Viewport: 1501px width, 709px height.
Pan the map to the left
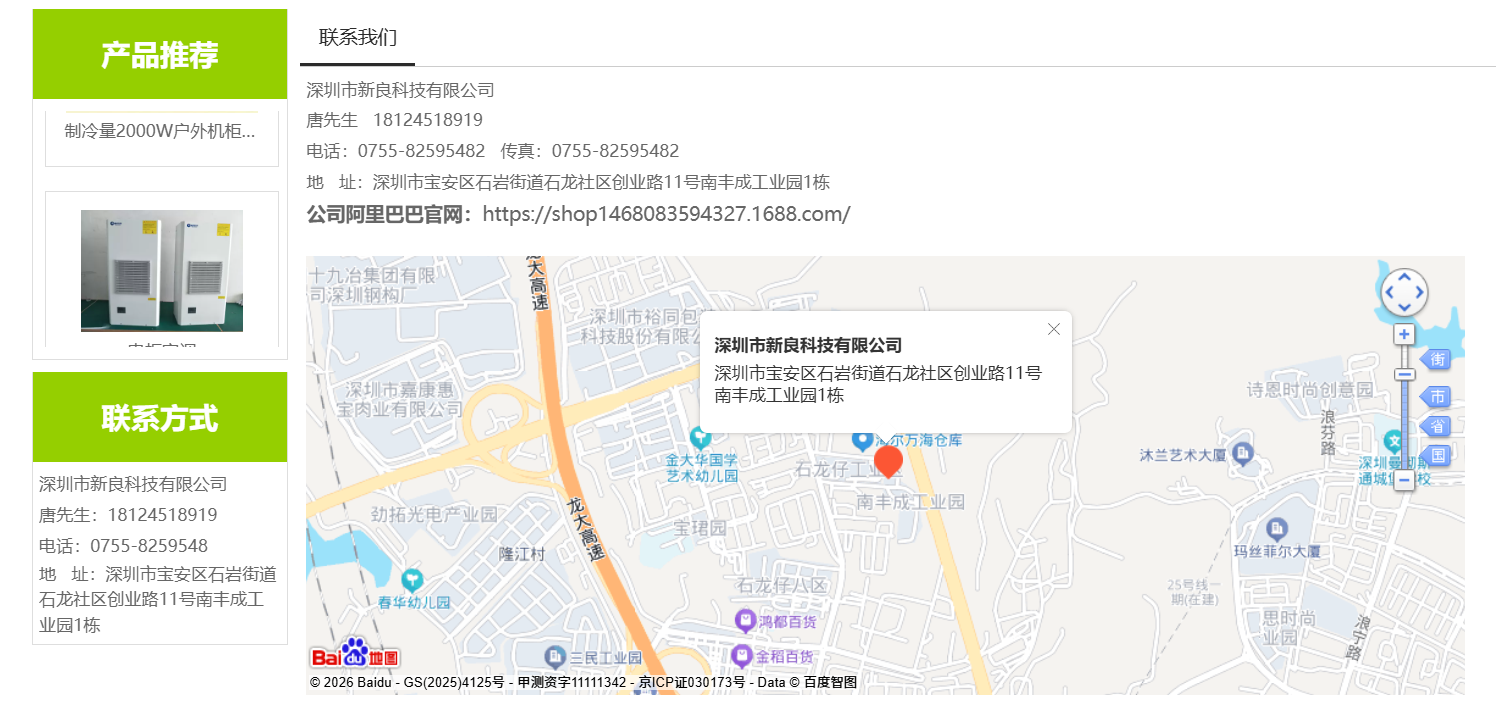[x=1389, y=292]
